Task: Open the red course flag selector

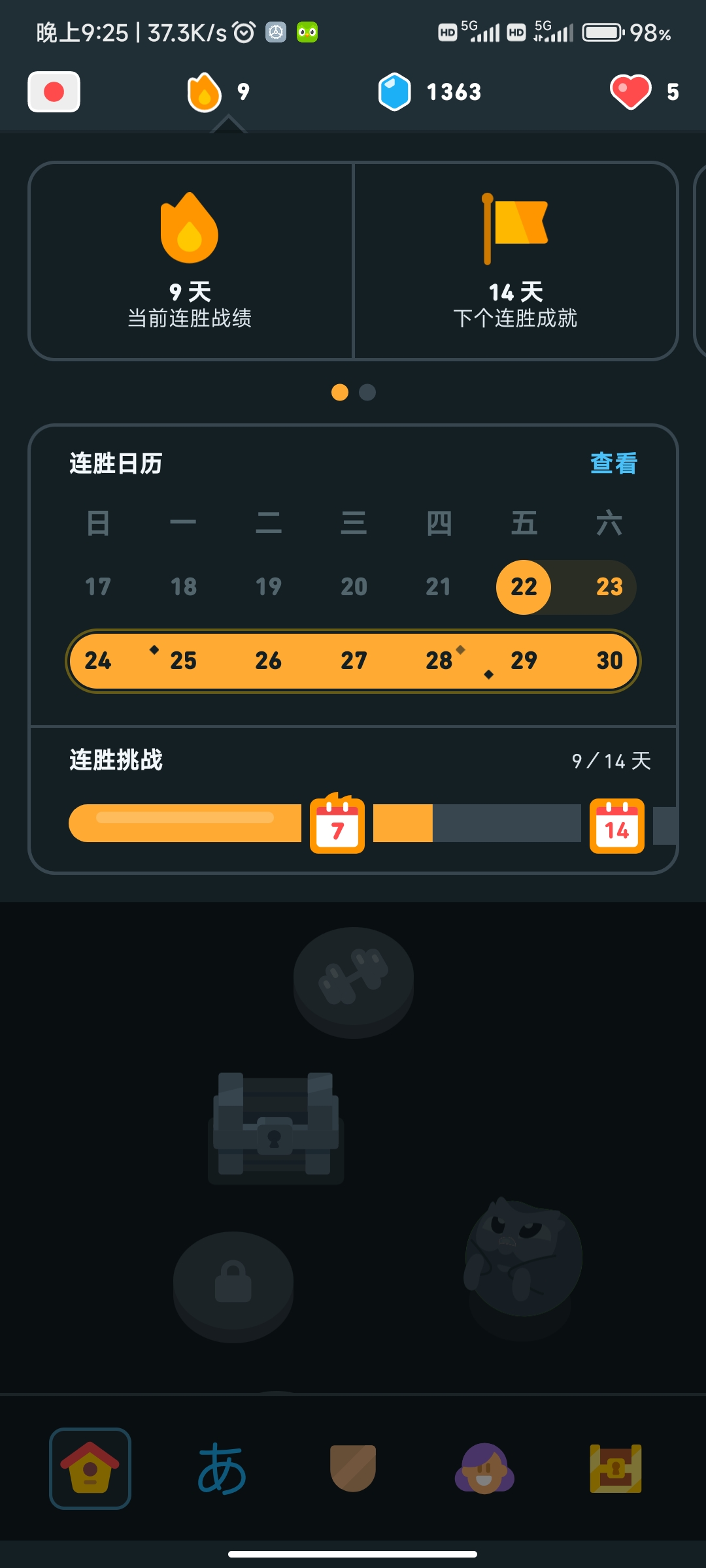Action: (x=54, y=92)
